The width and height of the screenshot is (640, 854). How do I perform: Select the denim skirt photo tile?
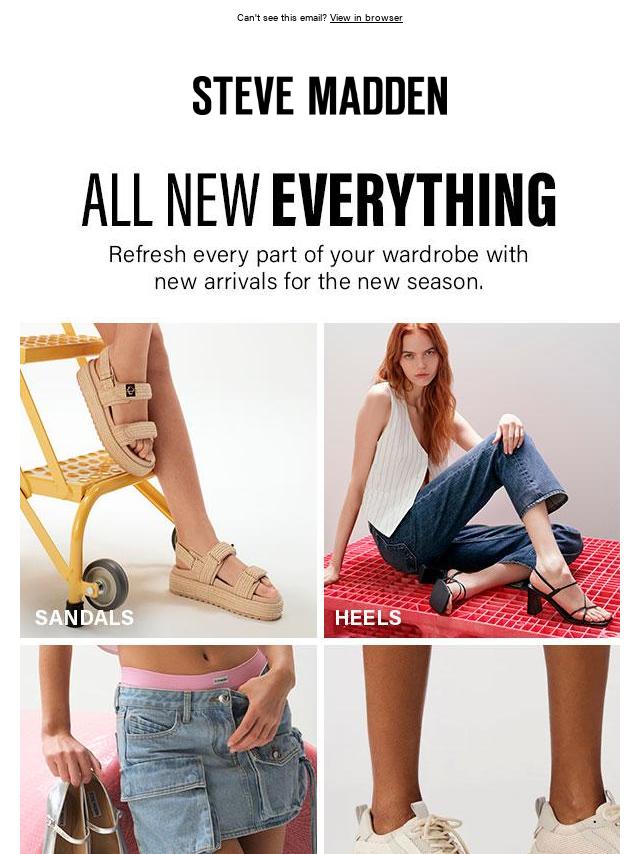coord(168,749)
